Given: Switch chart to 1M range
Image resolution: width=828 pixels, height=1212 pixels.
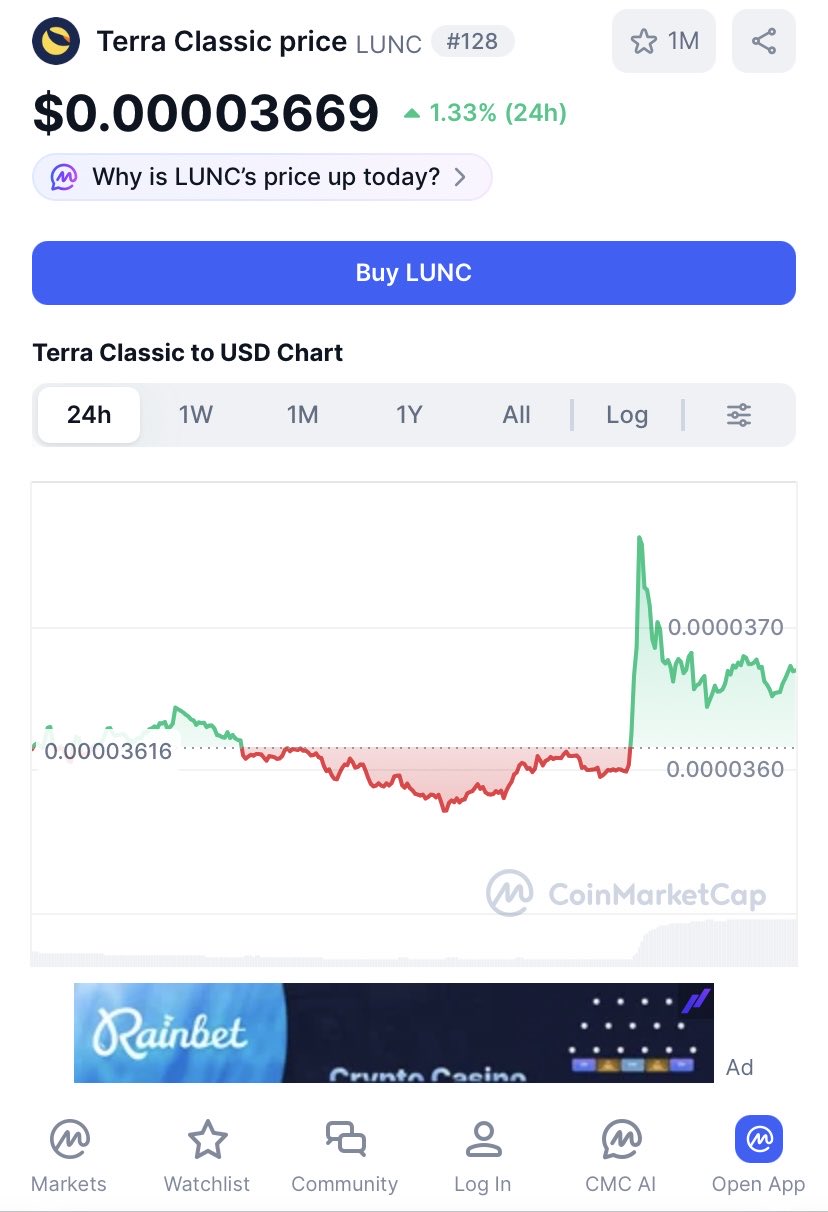Looking at the screenshot, I should [302, 414].
